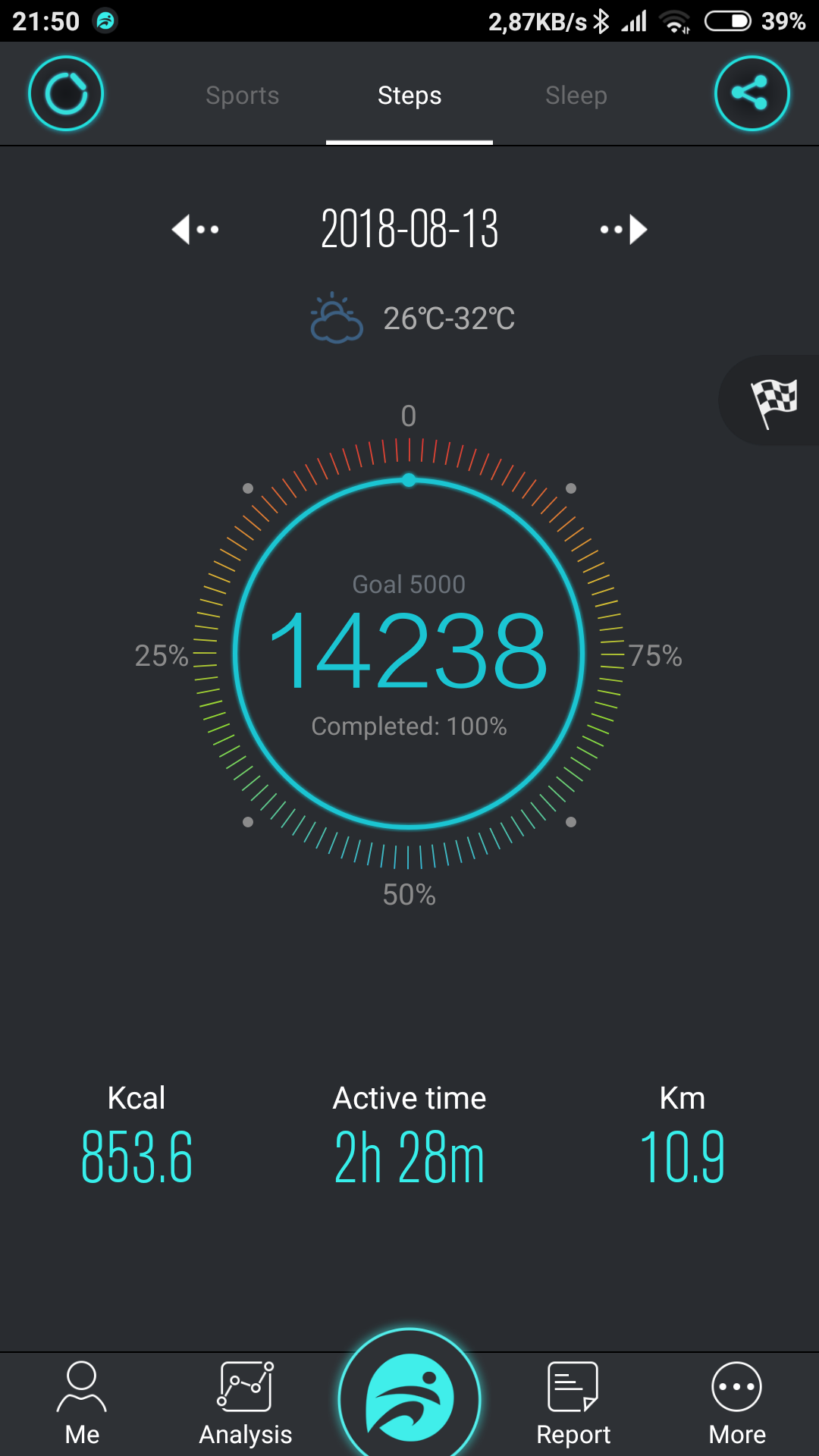Go to the previous day
The image size is (819, 1456).
tap(195, 229)
